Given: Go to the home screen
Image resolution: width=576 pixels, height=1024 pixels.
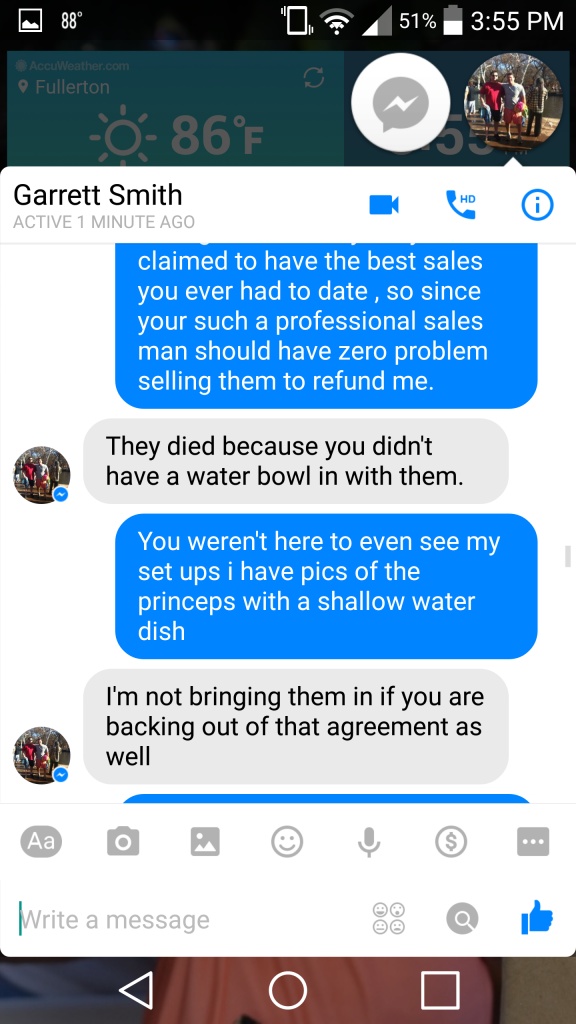Looking at the screenshot, I should click(288, 990).
